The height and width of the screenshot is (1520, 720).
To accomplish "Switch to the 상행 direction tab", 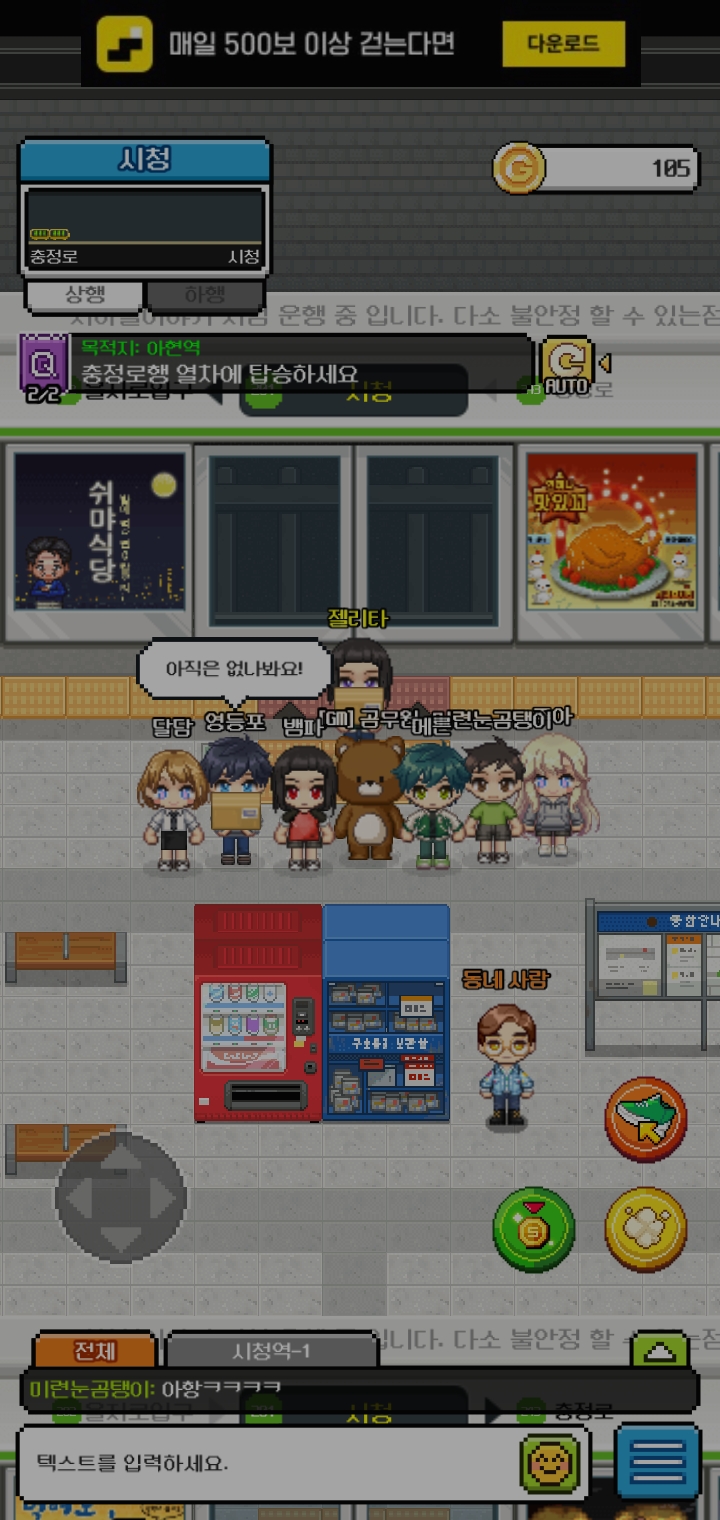I will 84,295.
